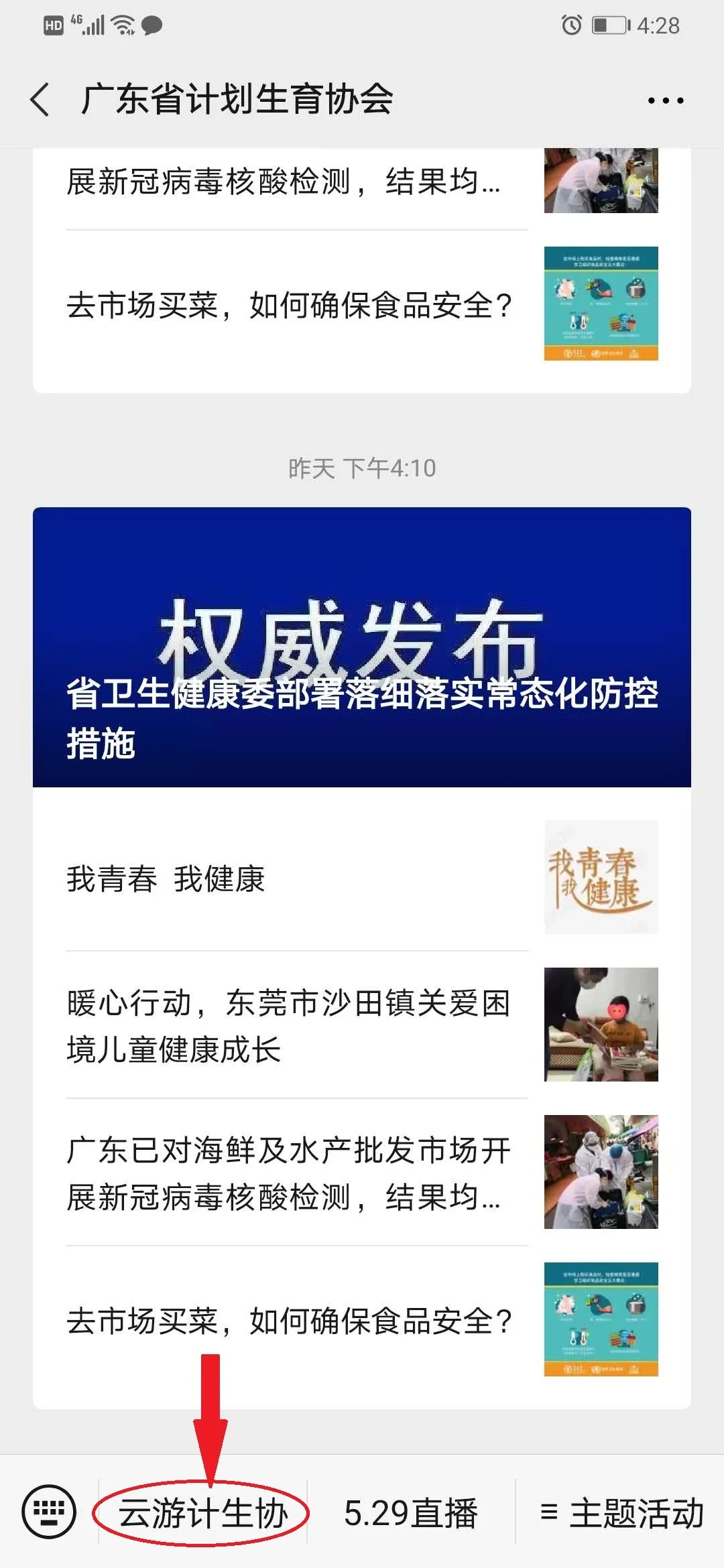Expand the 主题活动 menu
Viewport: 724px width, 1568px height.
(621, 1512)
